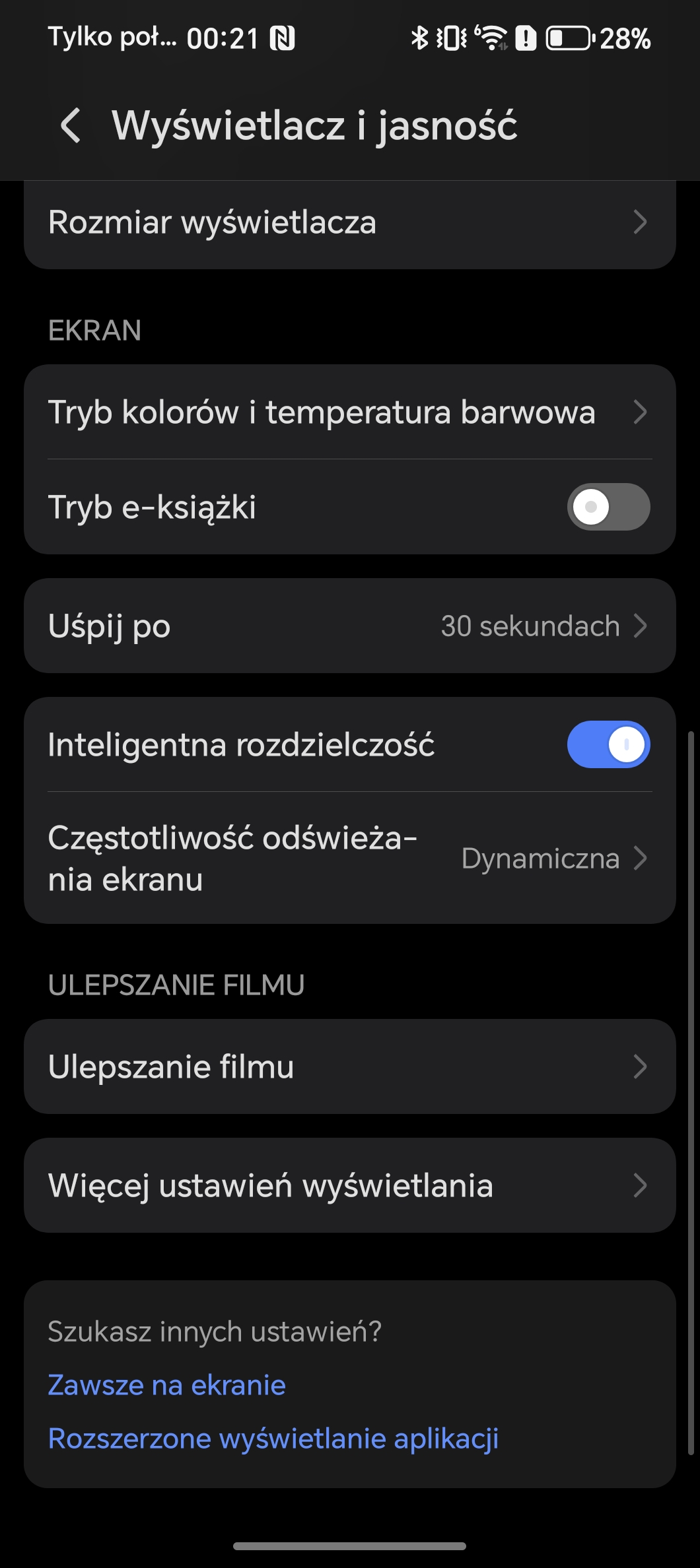This screenshot has height=1568, width=700.
Task: Go back from Wyświetlacz i jasność
Action: (71, 125)
